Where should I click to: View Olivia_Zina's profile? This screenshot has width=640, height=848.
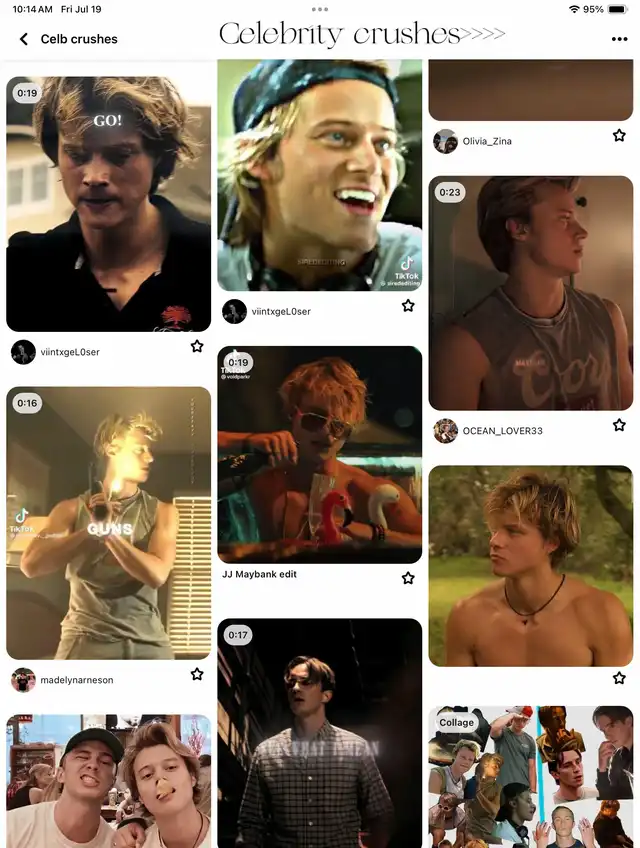tap(446, 141)
